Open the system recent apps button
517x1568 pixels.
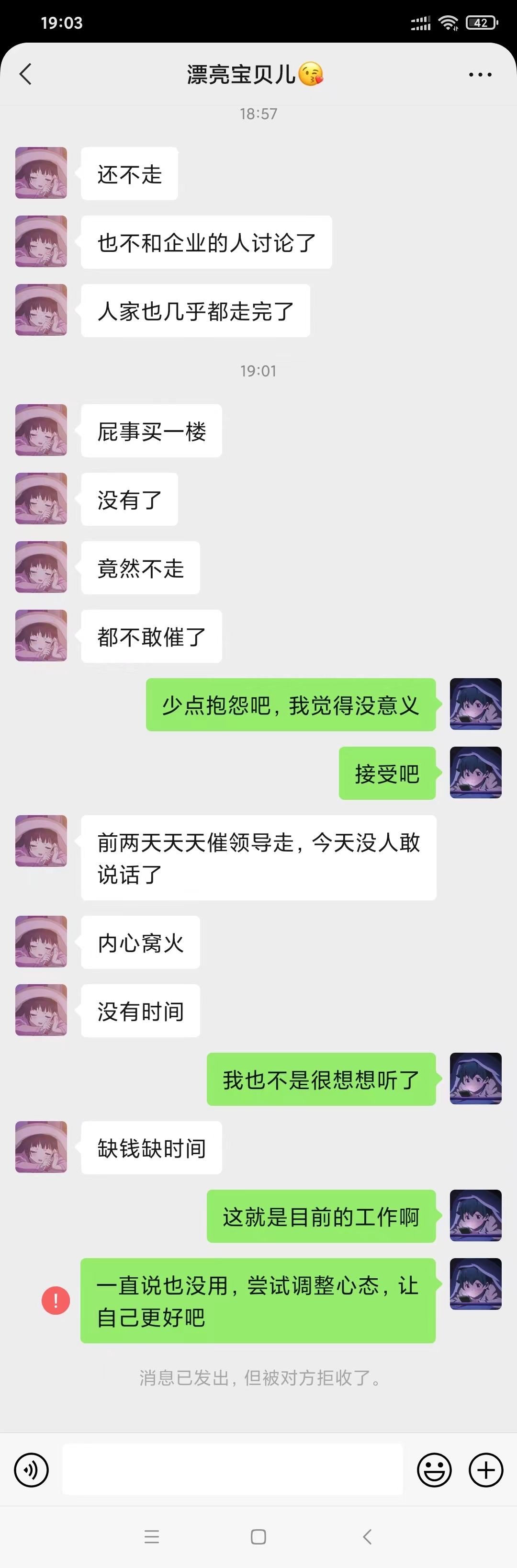click(x=152, y=1537)
